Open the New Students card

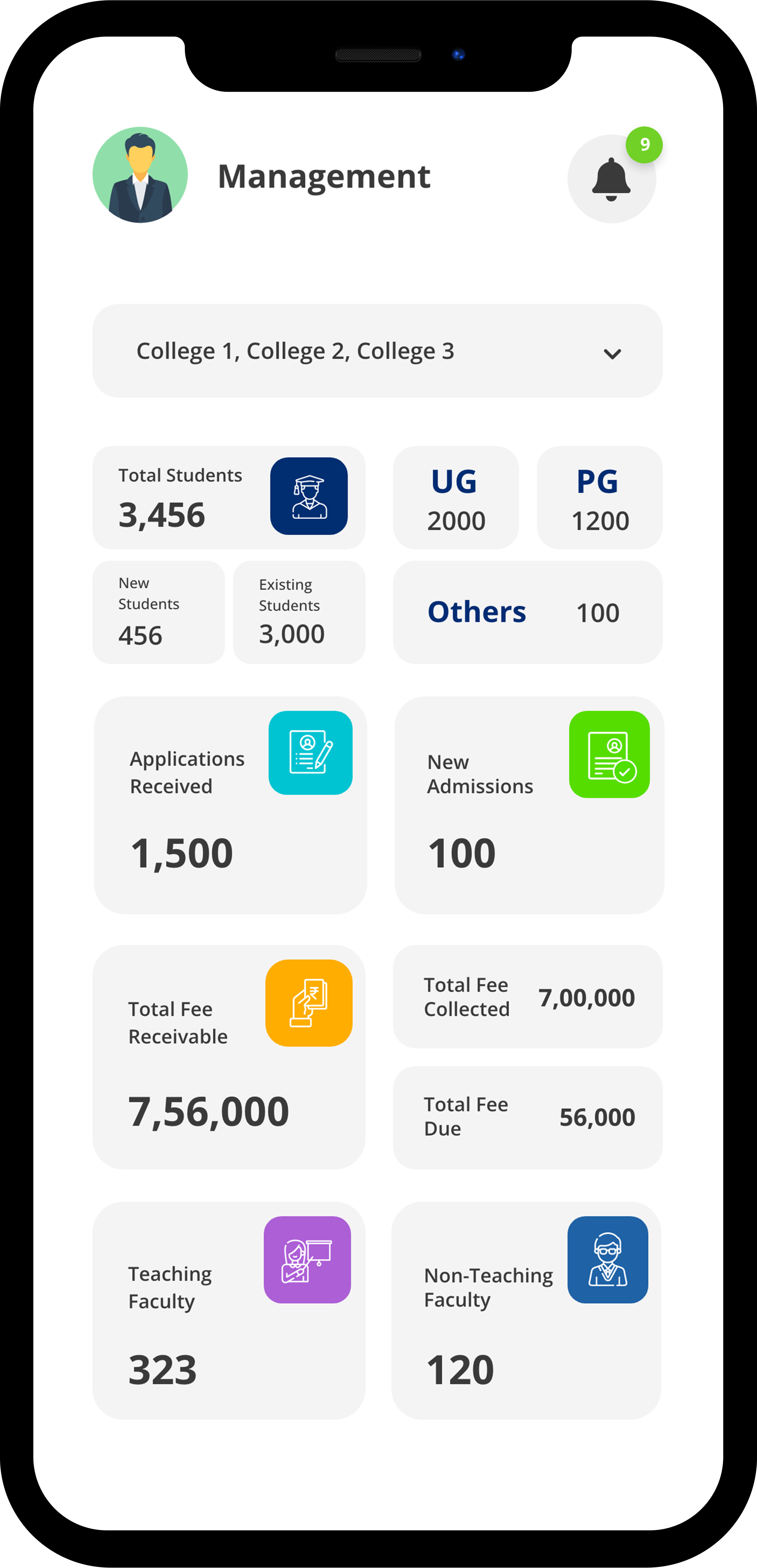click(x=158, y=612)
